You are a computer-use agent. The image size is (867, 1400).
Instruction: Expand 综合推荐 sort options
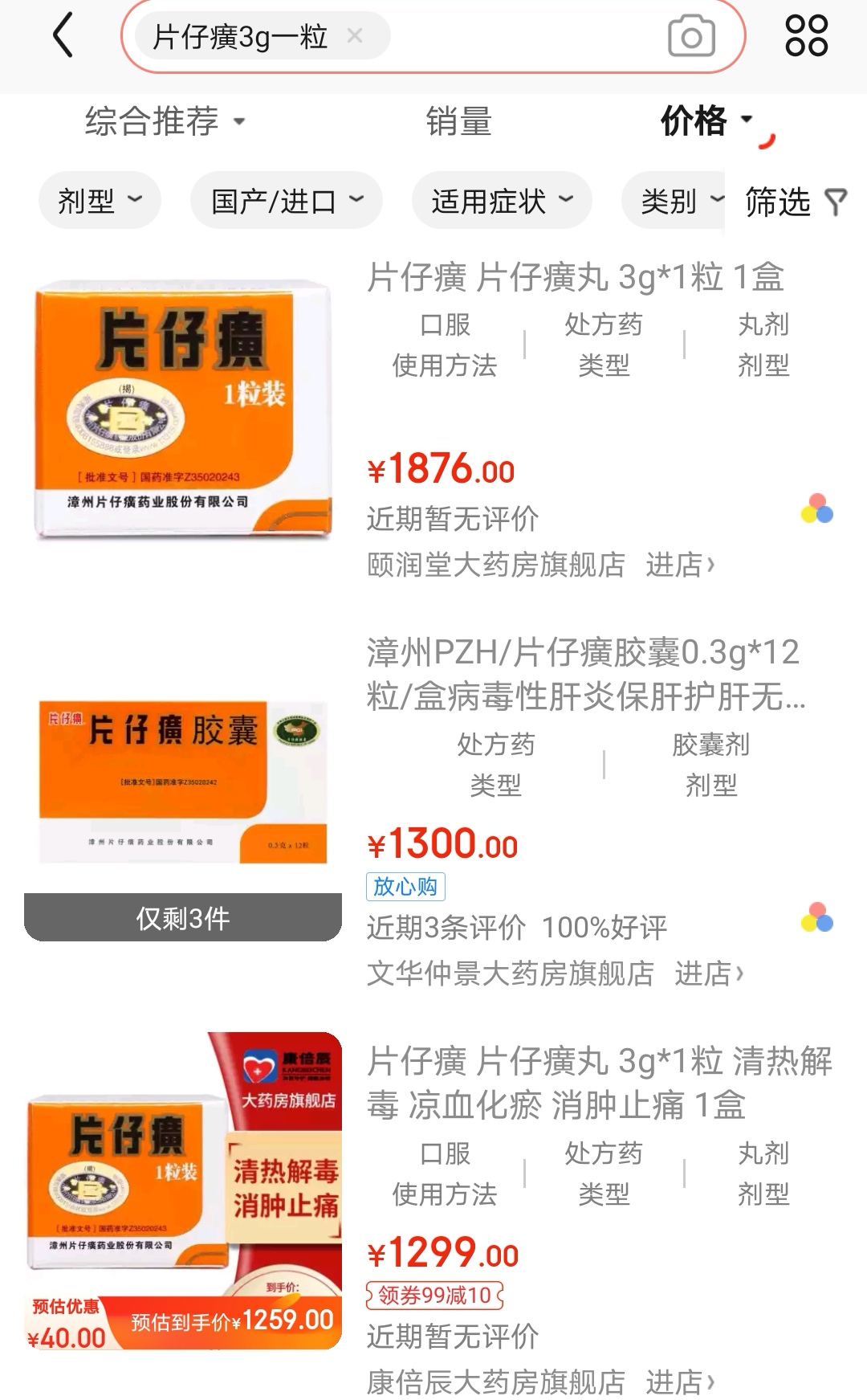165,121
